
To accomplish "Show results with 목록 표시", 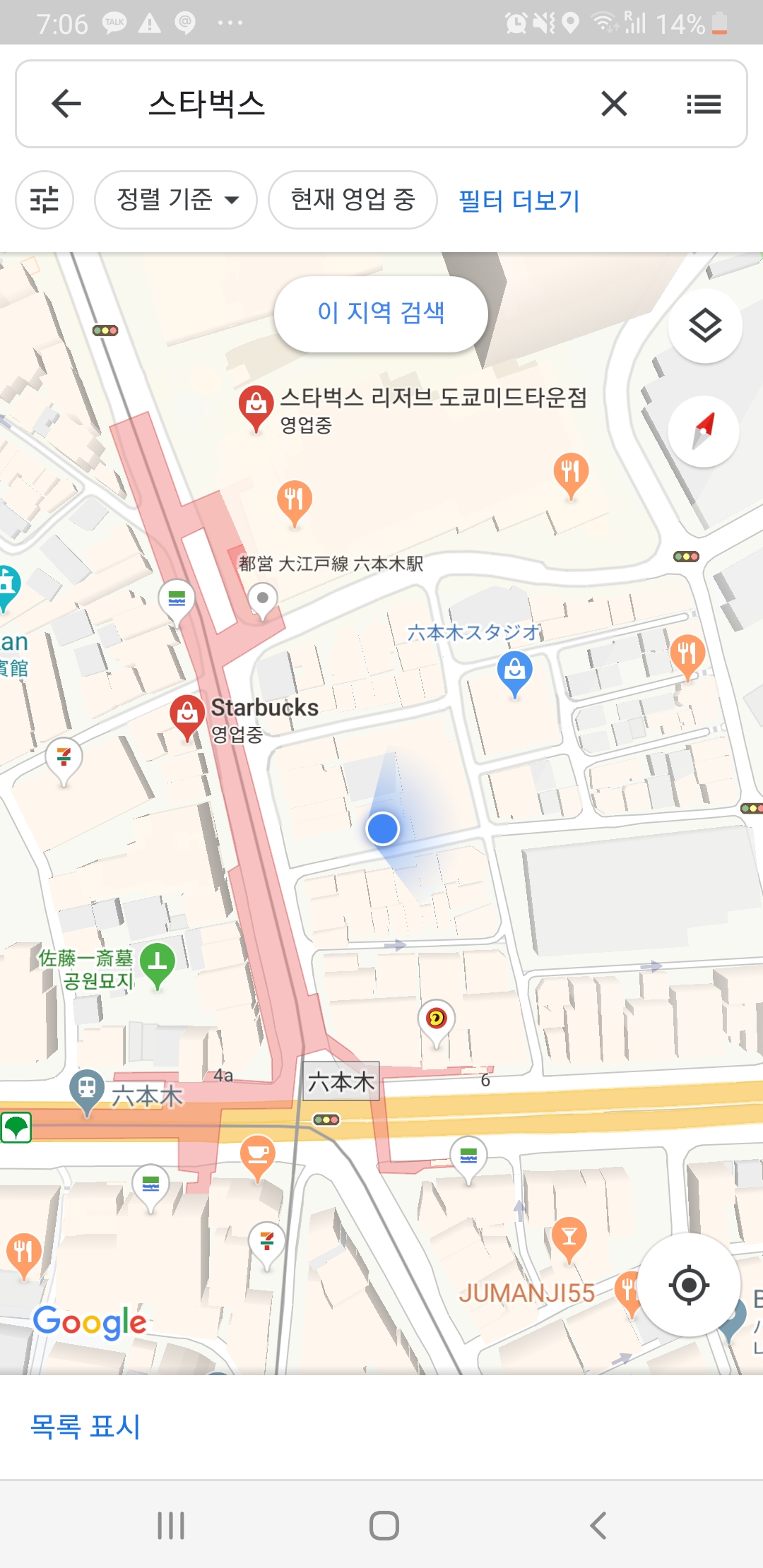I will pos(85,1426).
